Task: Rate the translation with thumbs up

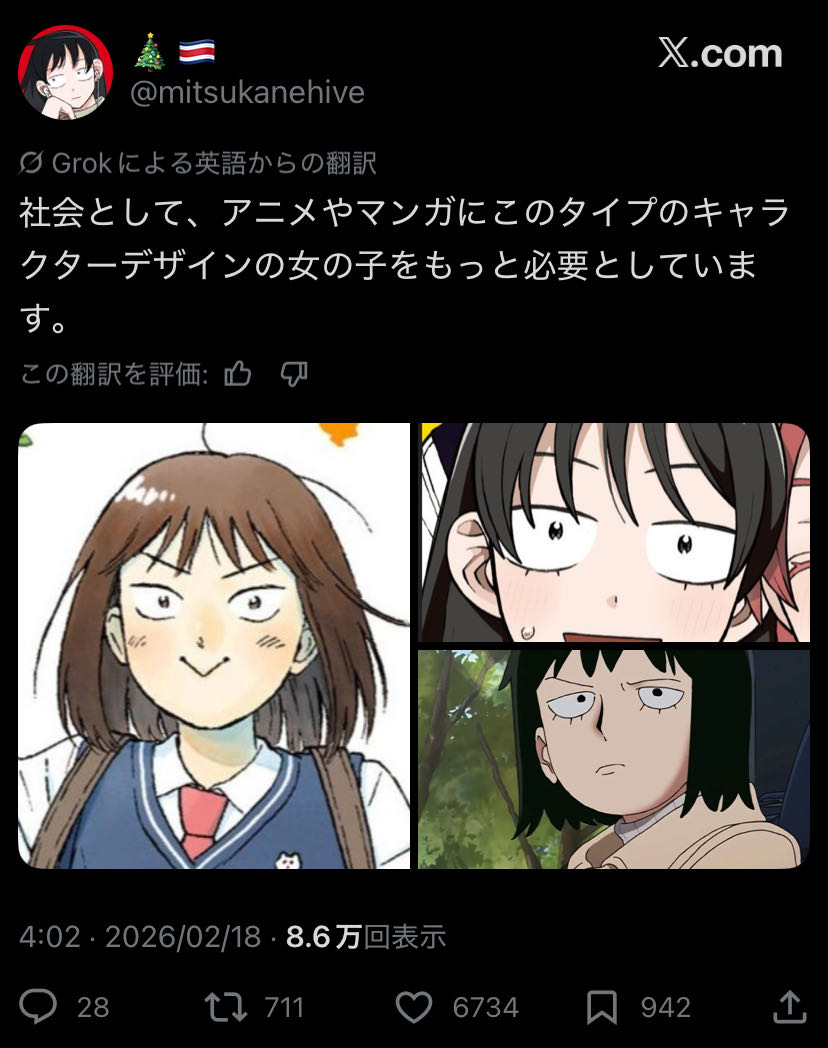Action: 238,374
